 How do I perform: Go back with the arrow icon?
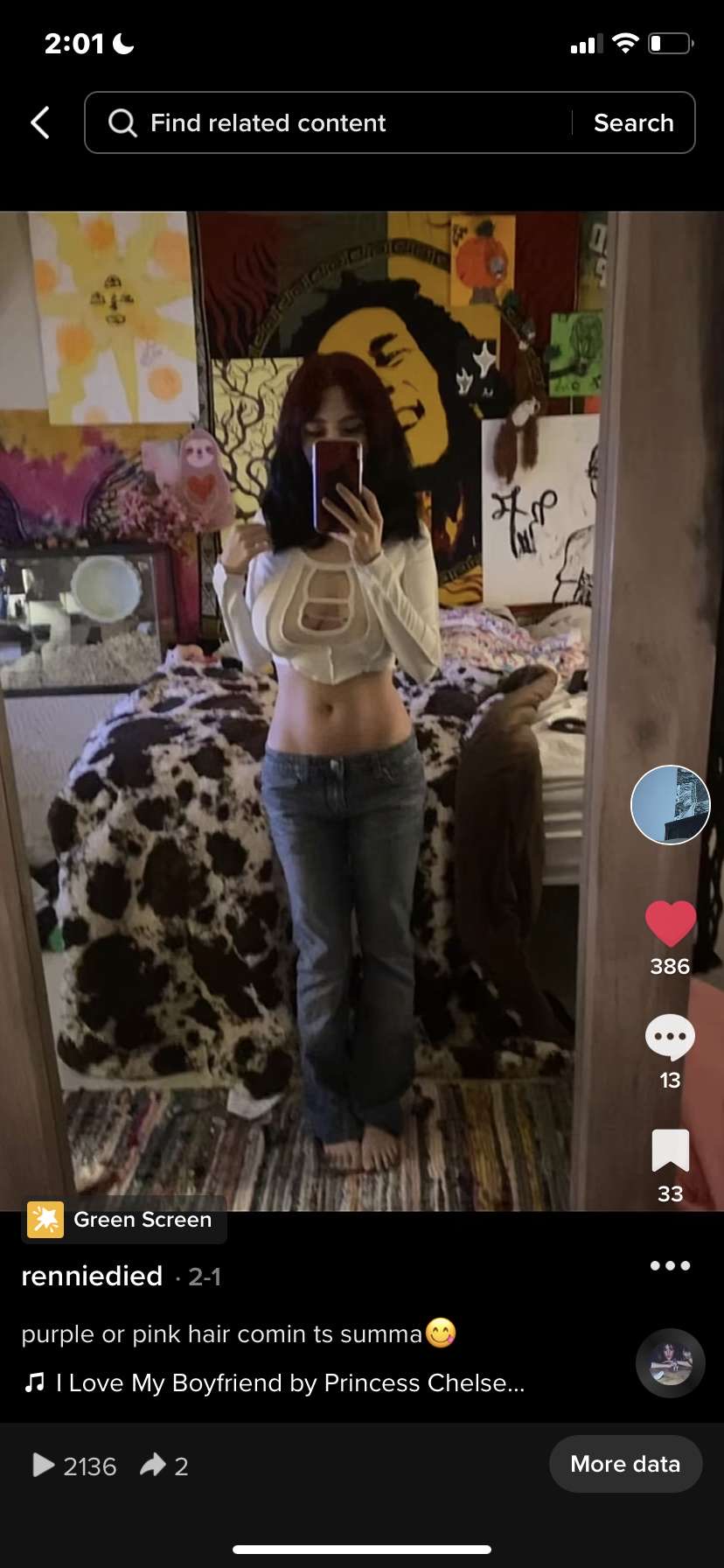coord(40,122)
